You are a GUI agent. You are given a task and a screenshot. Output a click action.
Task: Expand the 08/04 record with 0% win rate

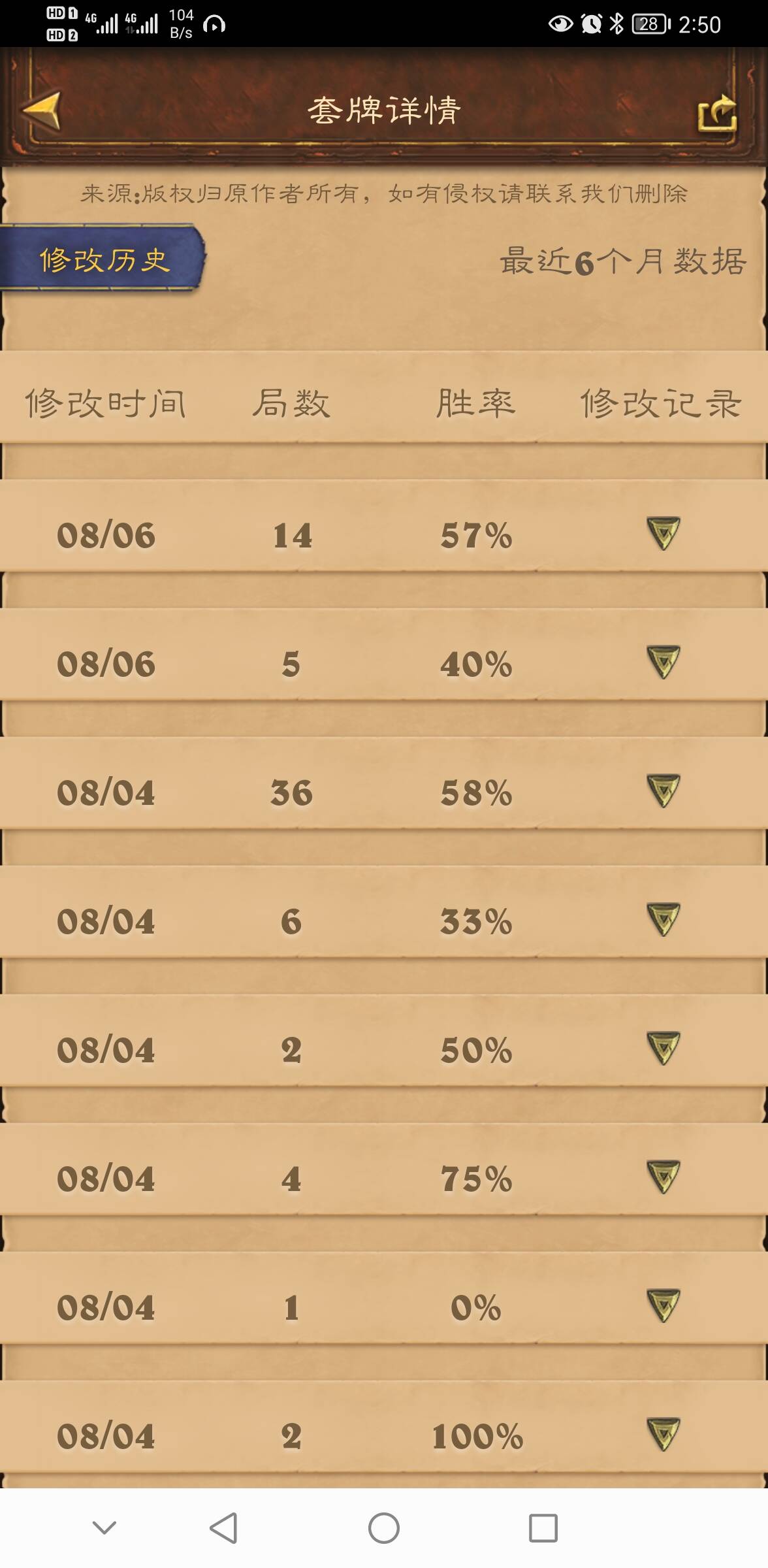(663, 1306)
